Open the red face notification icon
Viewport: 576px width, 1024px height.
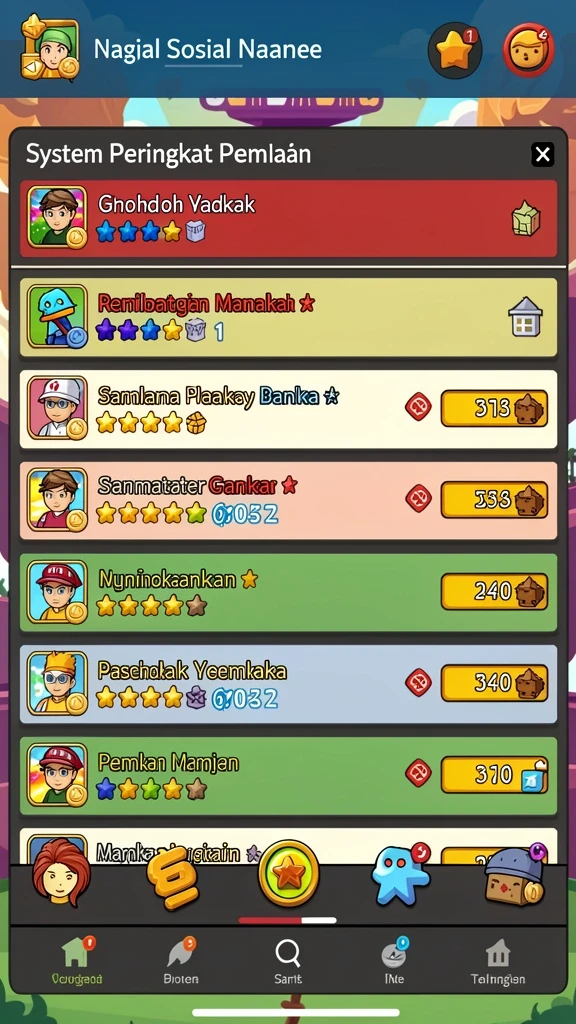[x=528, y=51]
